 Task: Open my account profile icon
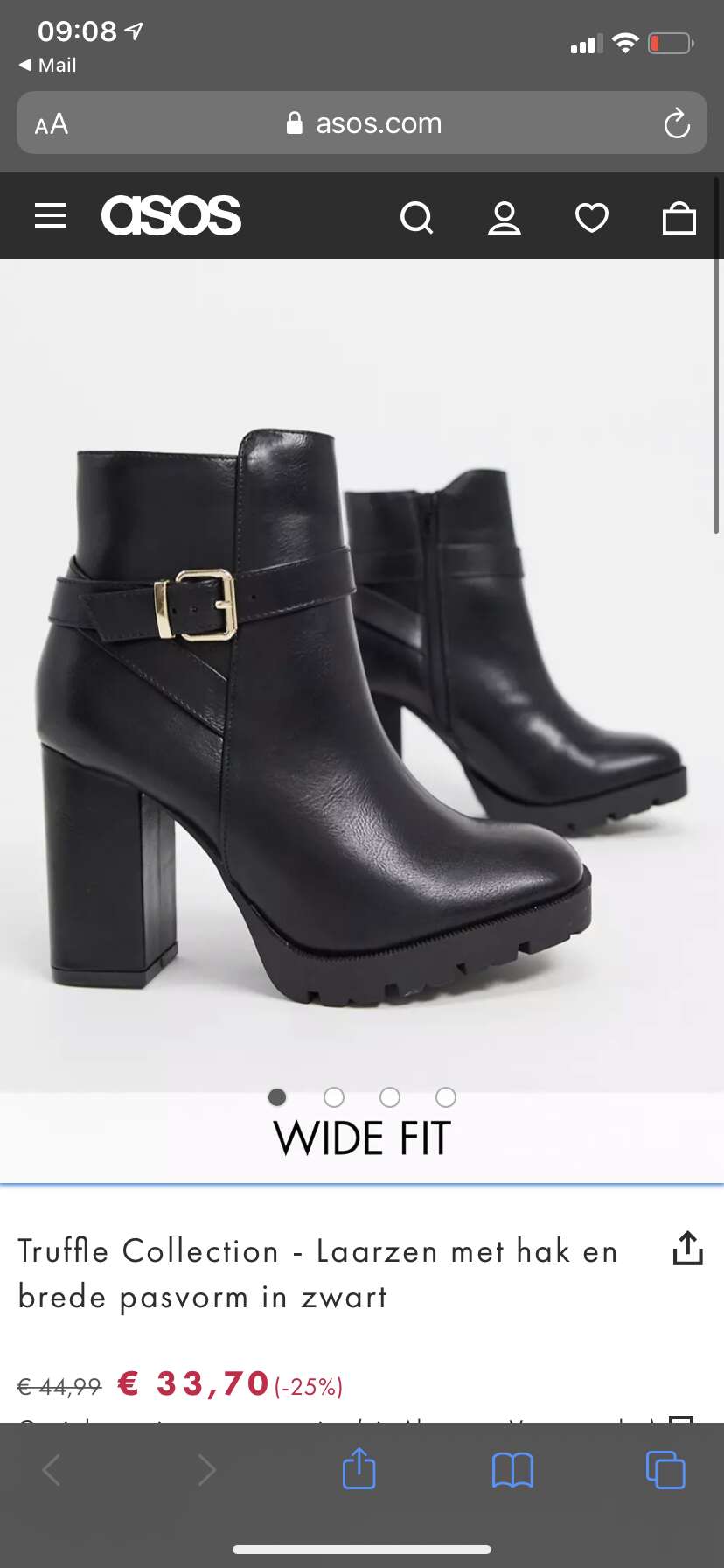click(x=505, y=217)
